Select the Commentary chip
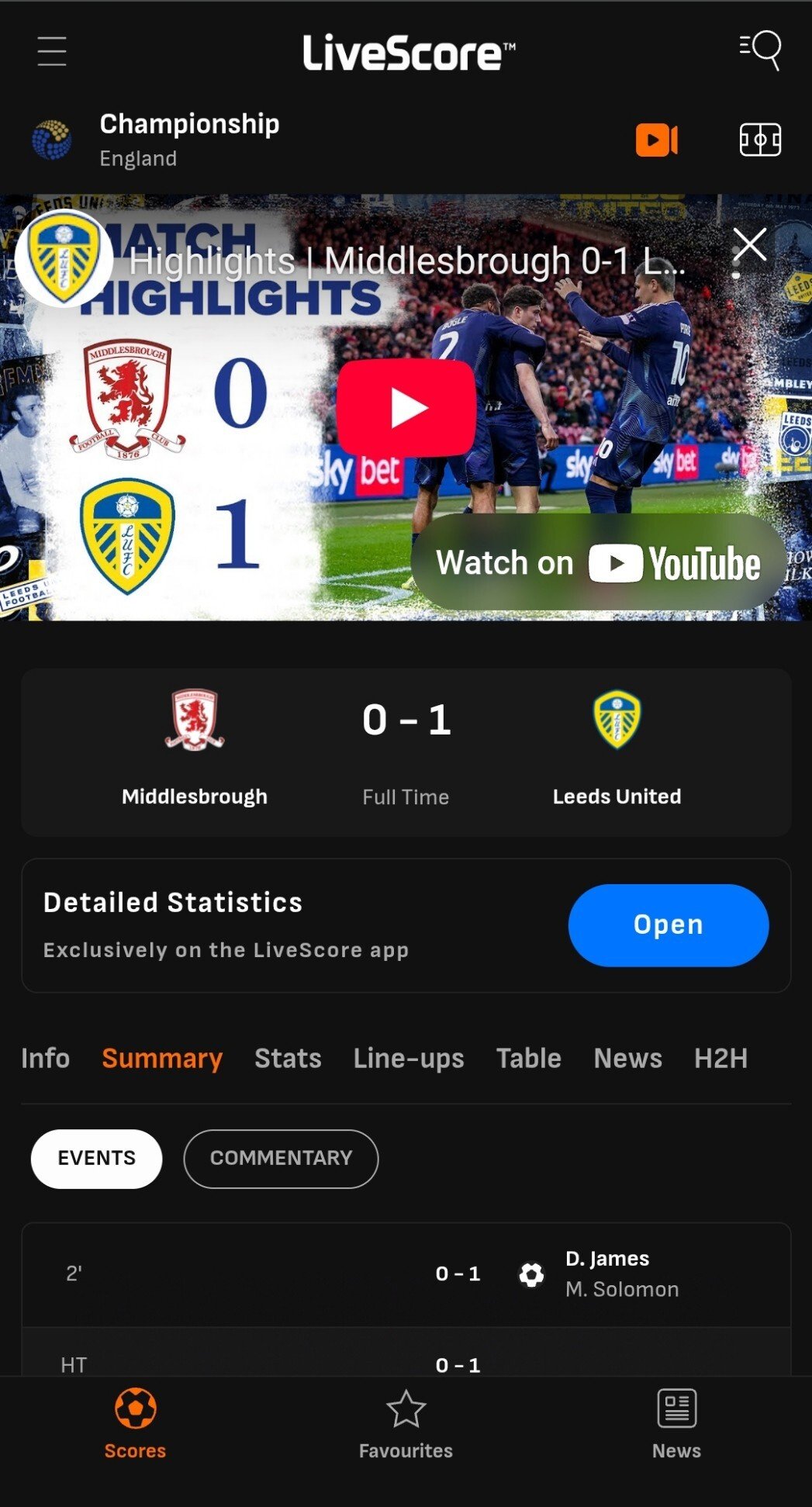 281,1158
